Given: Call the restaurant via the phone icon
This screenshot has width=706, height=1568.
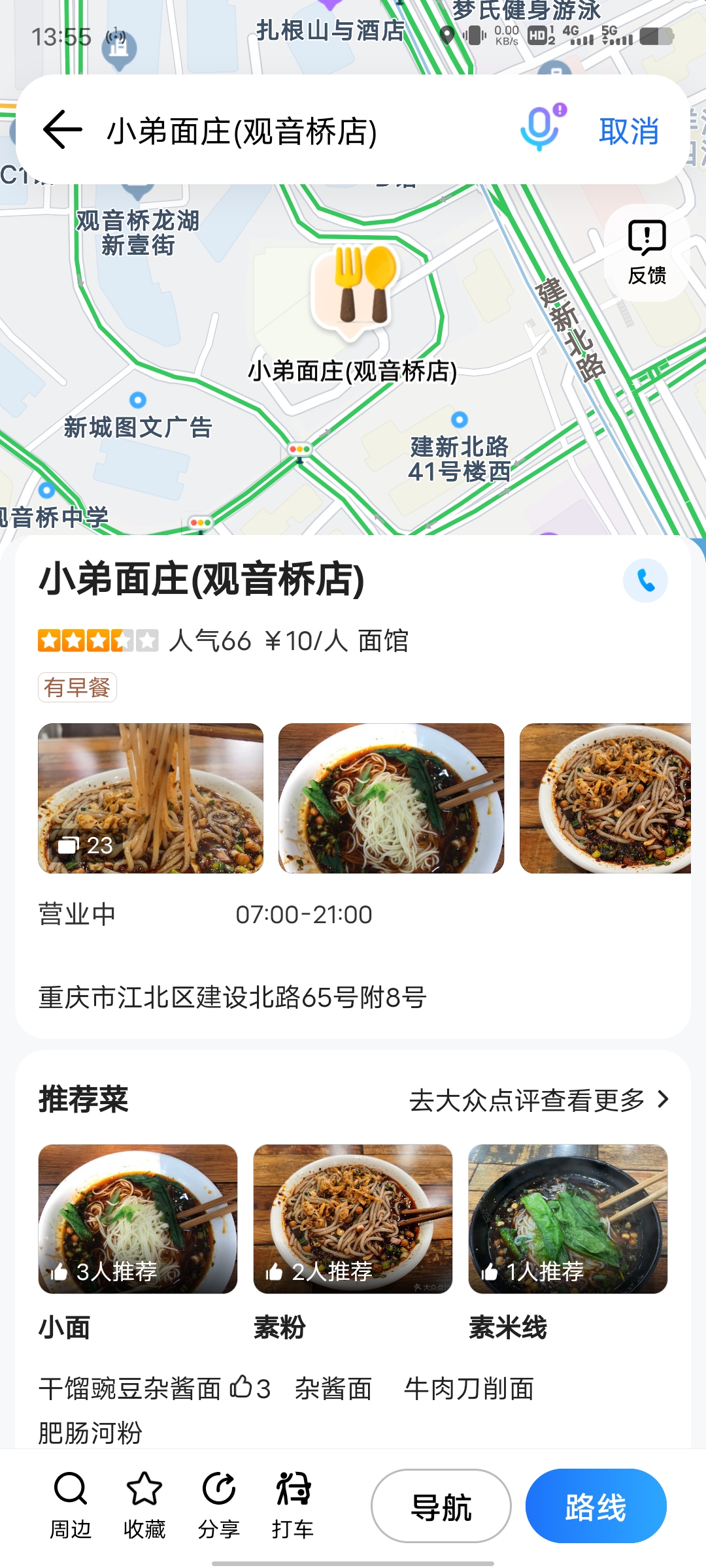Looking at the screenshot, I should [647, 579].
